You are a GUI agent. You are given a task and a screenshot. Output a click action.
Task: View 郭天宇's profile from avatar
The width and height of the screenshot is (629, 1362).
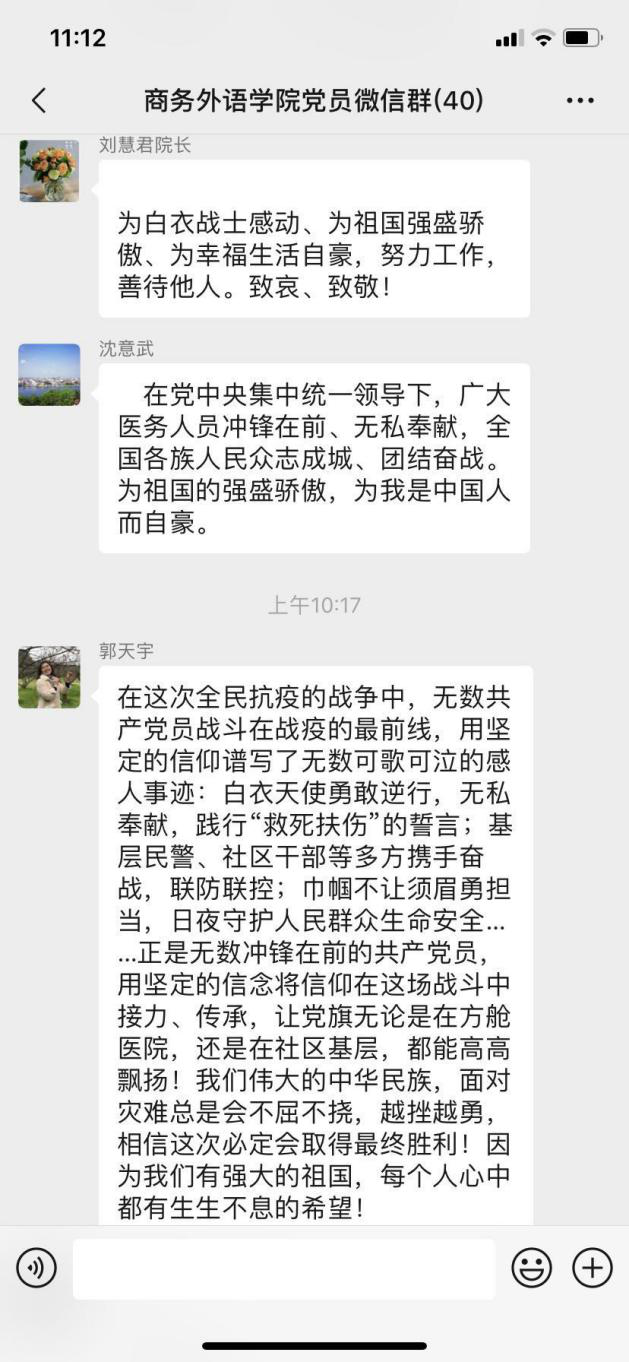49,677
